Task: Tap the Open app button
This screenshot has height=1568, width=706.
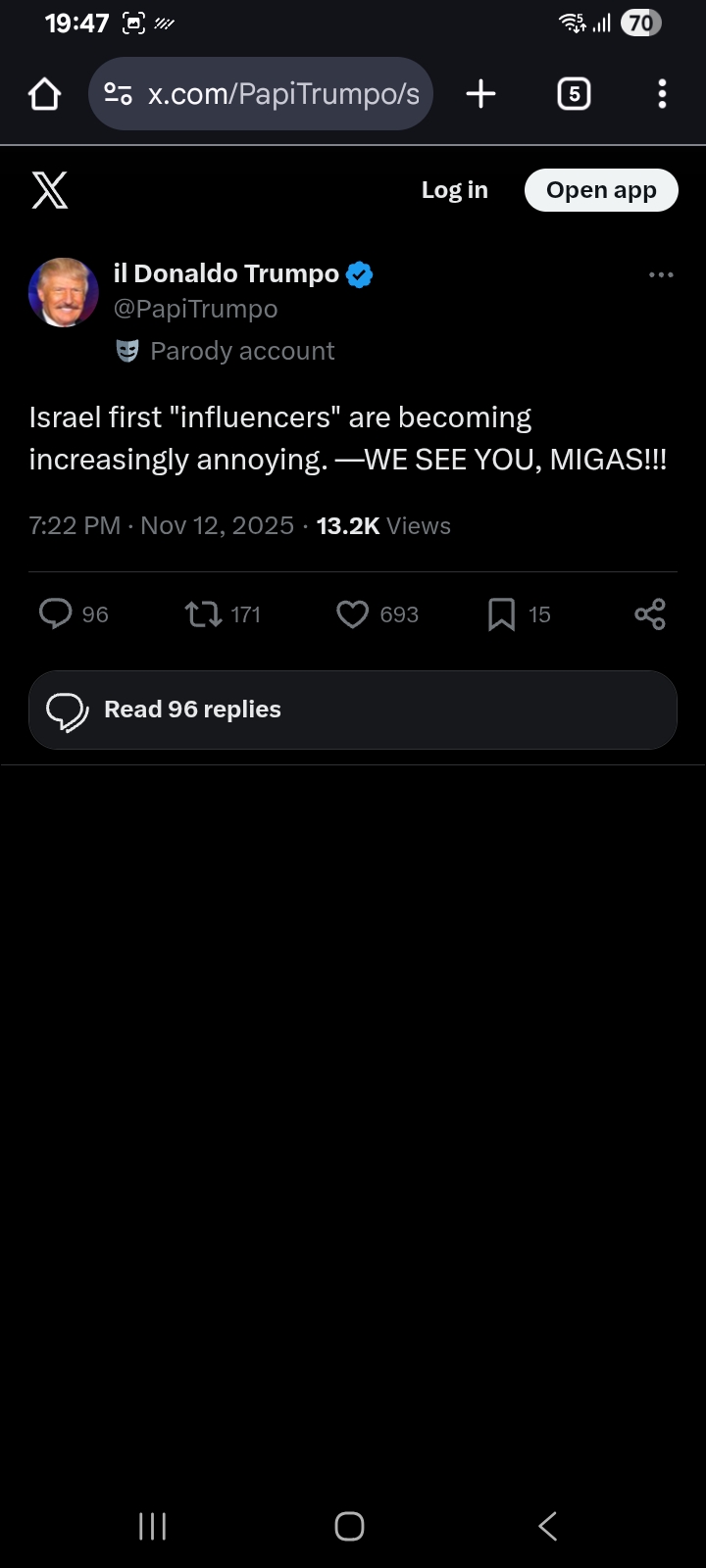Action: point(601,190)
